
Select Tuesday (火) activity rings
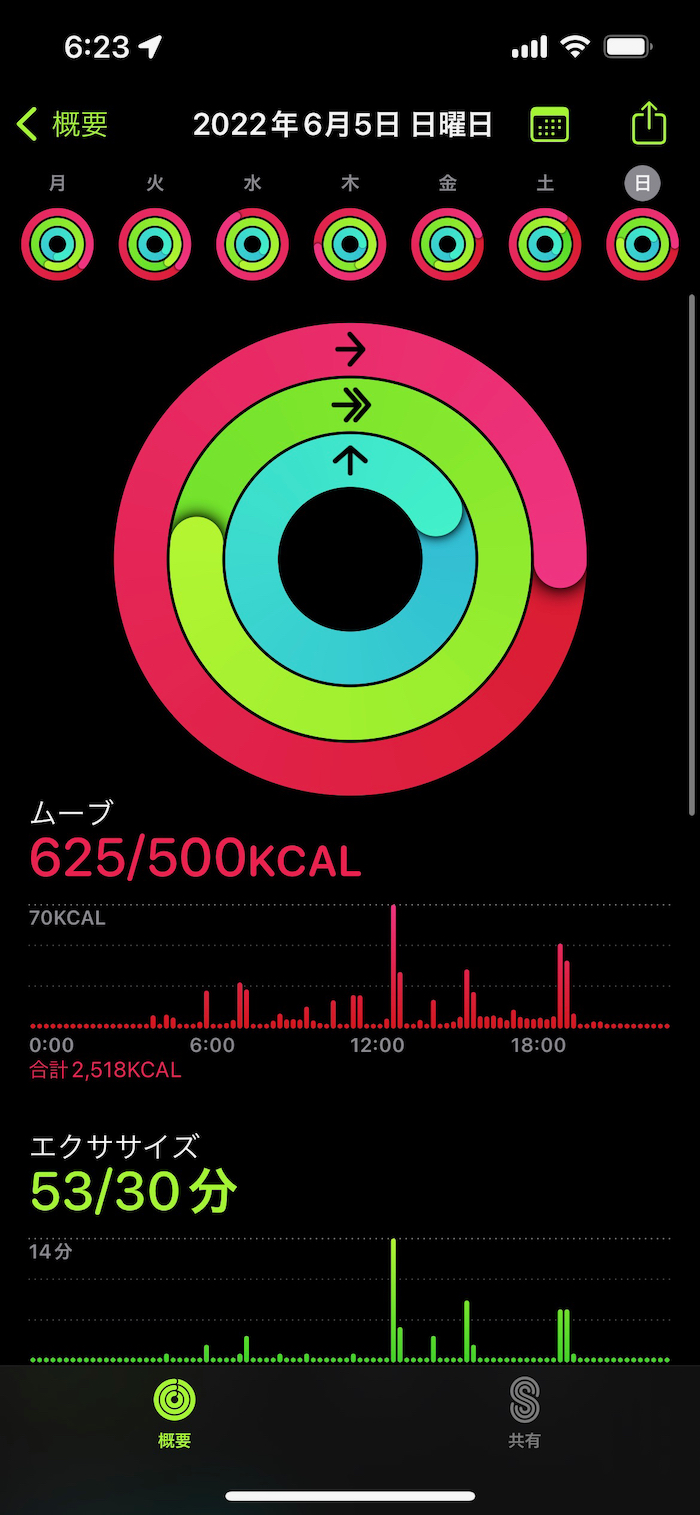click(155, 243)
